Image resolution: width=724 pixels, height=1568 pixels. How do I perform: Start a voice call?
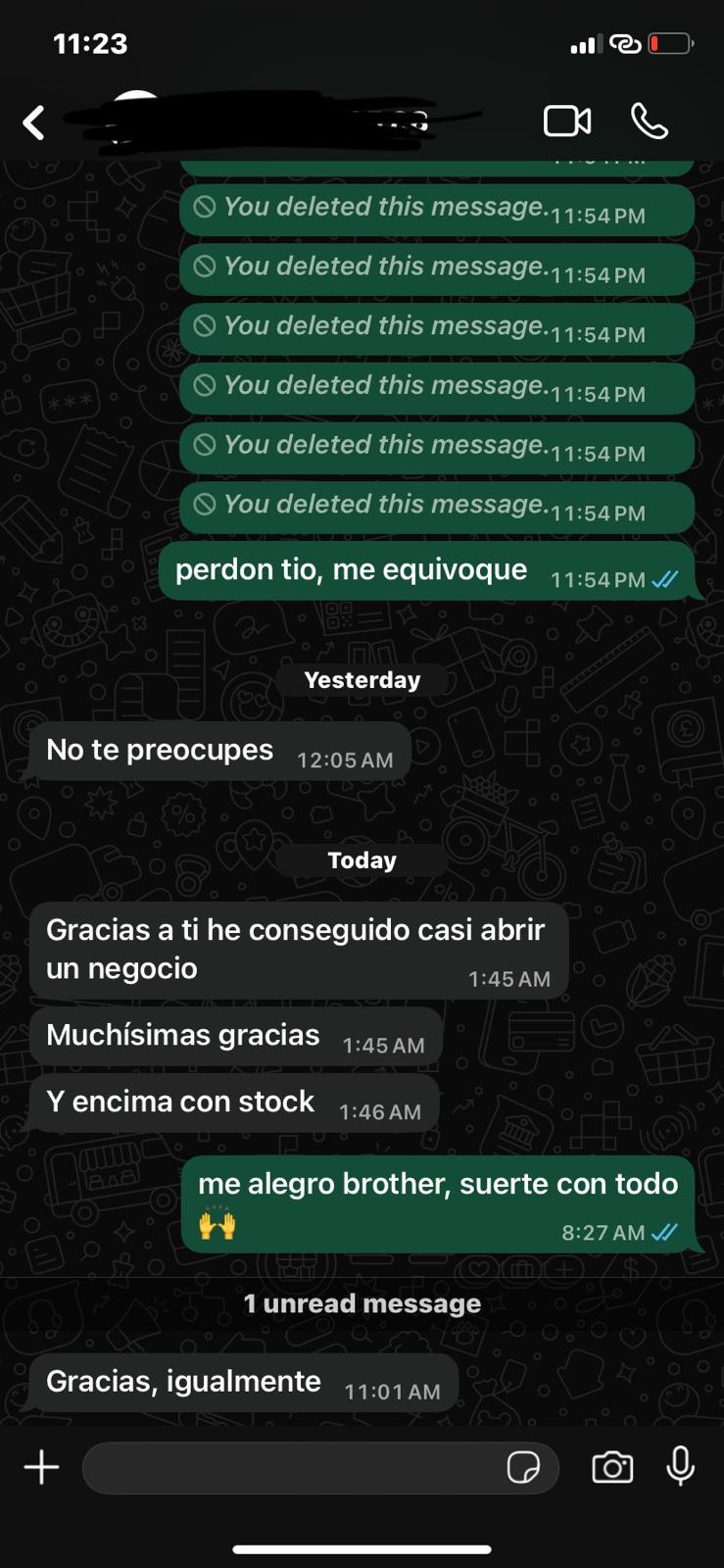[650, 122]
